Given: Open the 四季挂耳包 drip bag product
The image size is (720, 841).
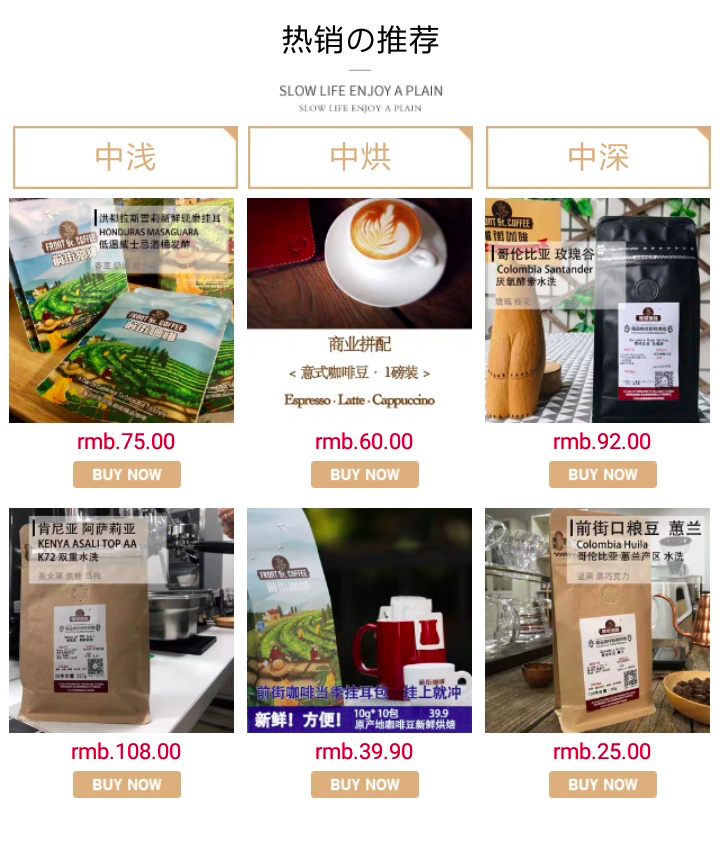Looking at the screenshot, I should tap(359, 620).
